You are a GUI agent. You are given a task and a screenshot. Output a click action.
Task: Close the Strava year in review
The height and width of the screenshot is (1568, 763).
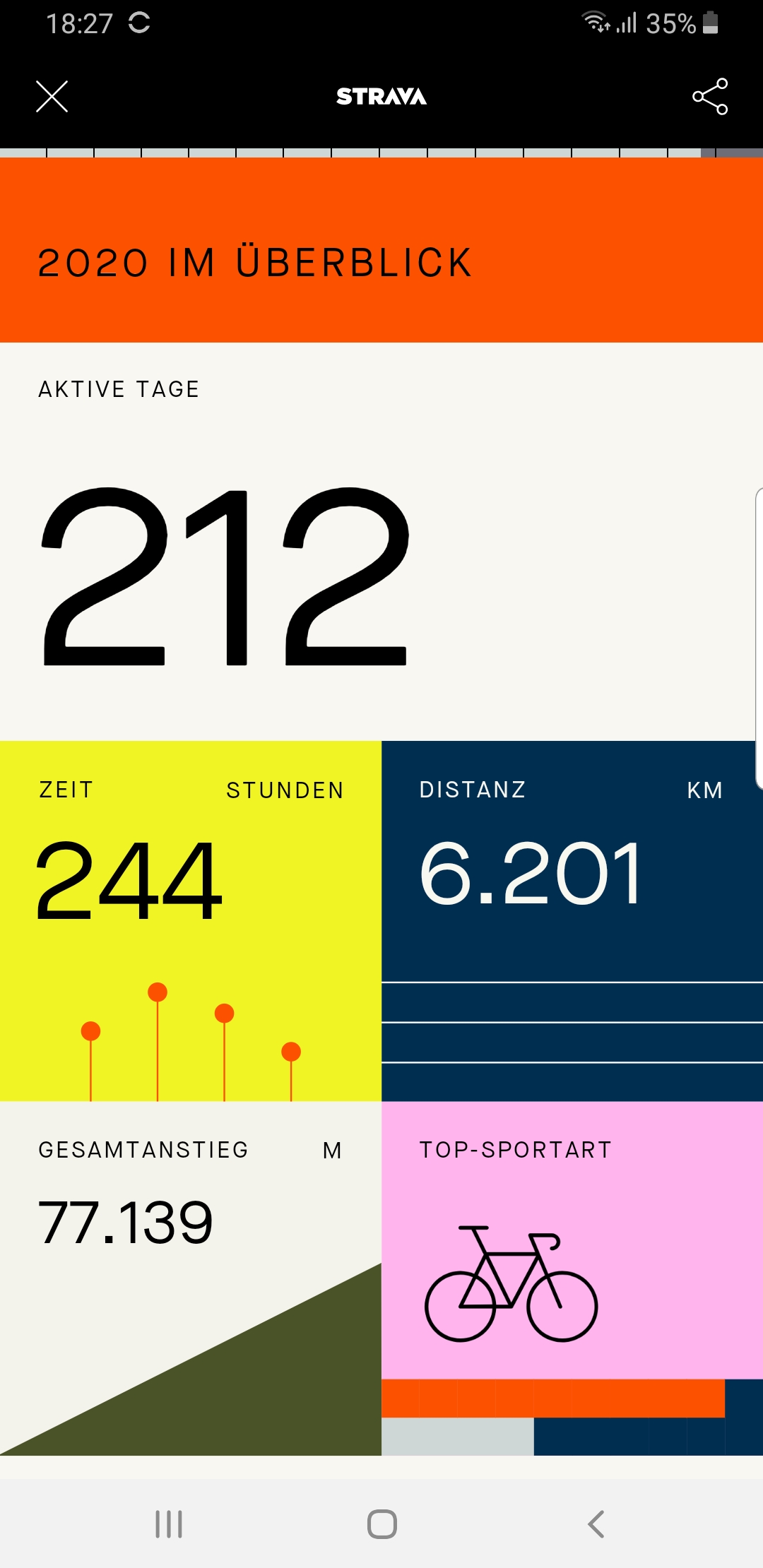pyautogui.click(x=52, y=97)
